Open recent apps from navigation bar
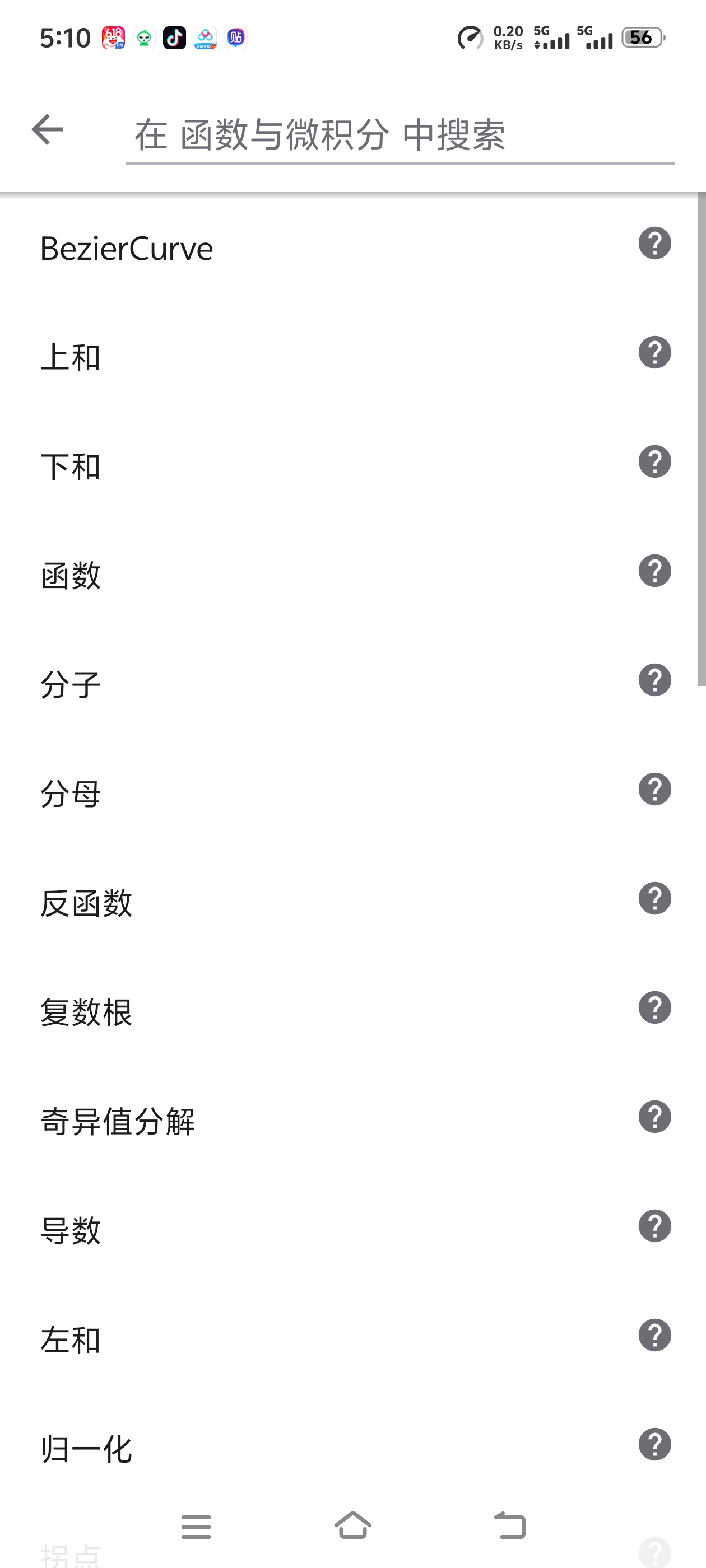Image resolution: width=706 pixels, height=1568 pixels. [x=196, y=1527]
